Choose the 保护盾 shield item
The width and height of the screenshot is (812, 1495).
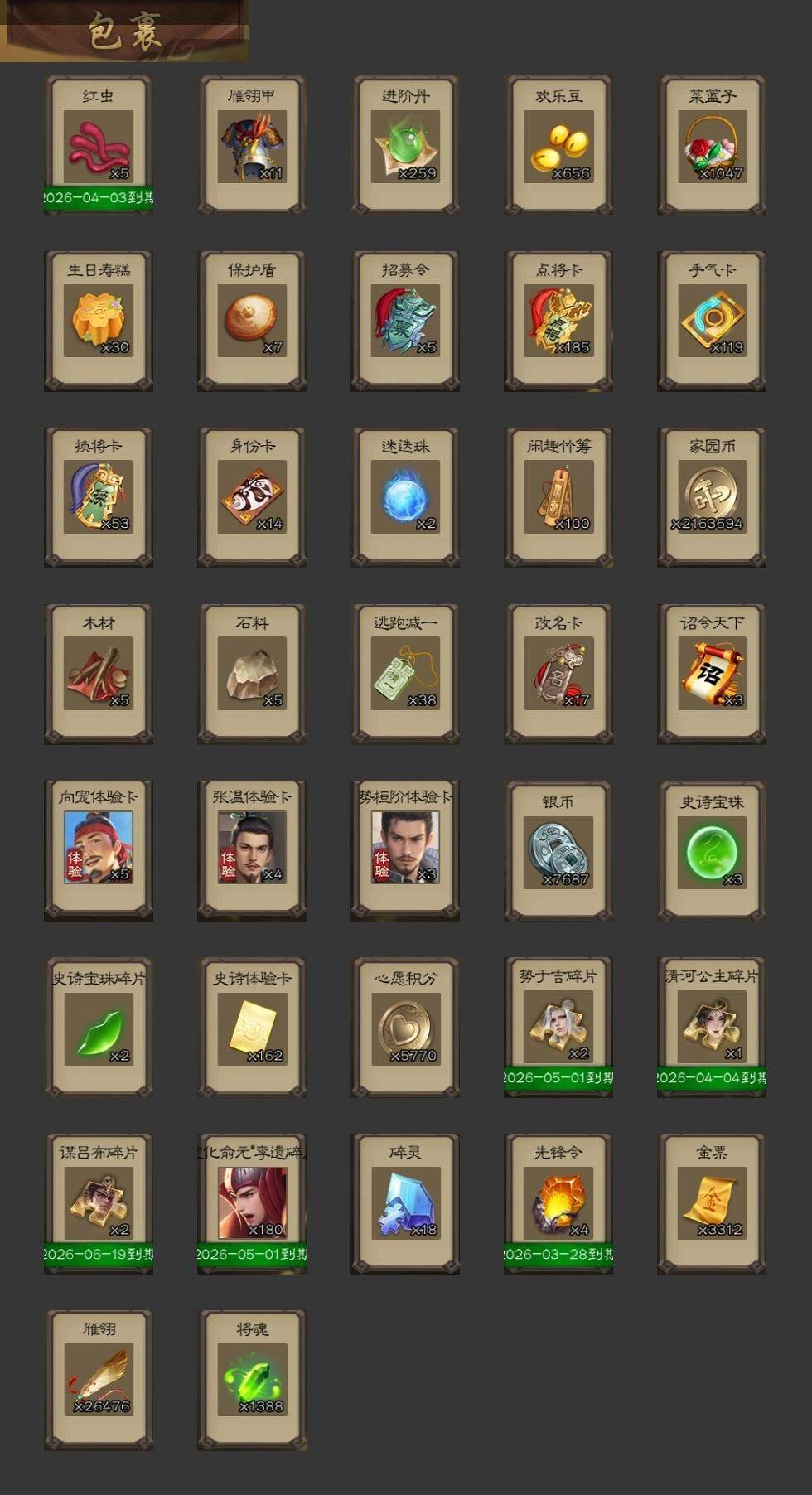tap(252, 322)
